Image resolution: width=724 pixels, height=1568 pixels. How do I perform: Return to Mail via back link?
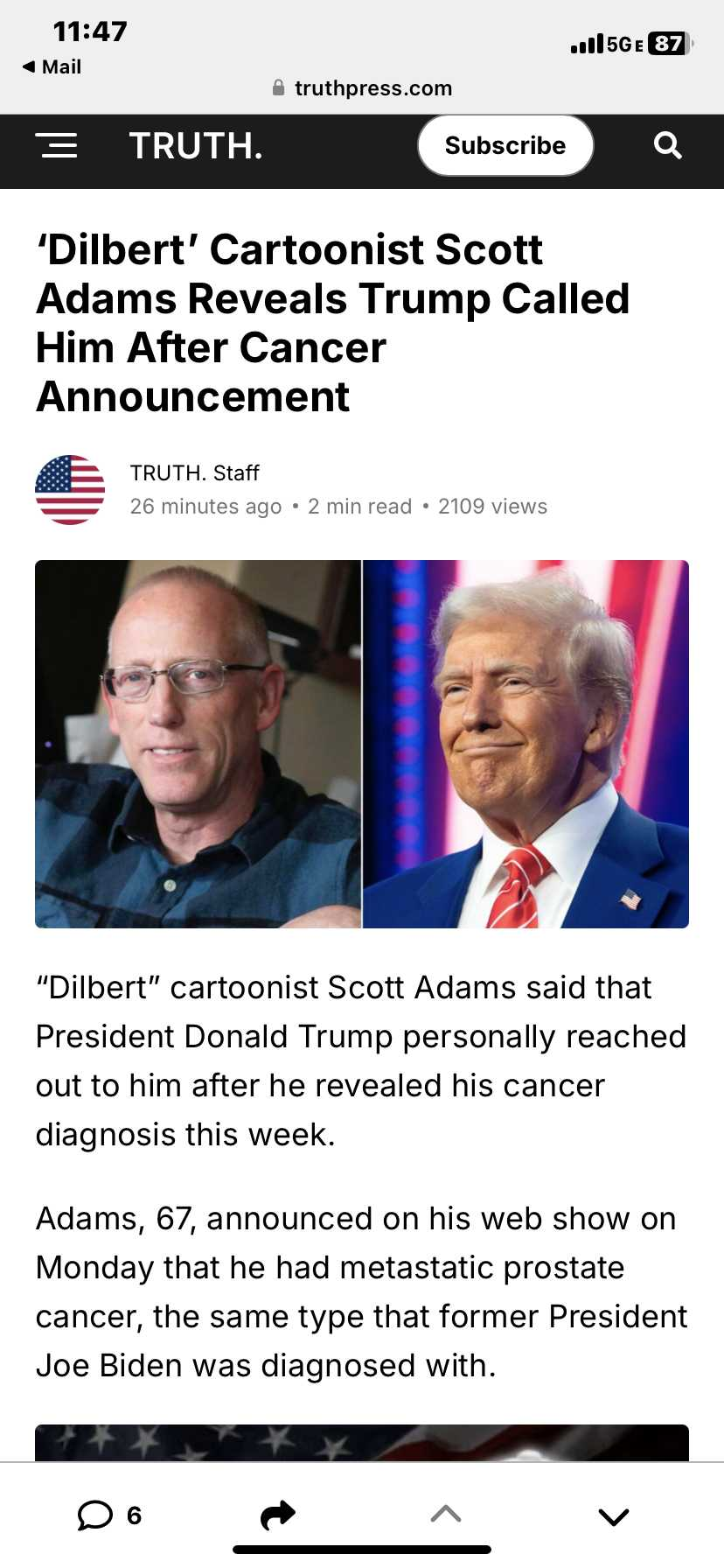click(x=52, y=66)
